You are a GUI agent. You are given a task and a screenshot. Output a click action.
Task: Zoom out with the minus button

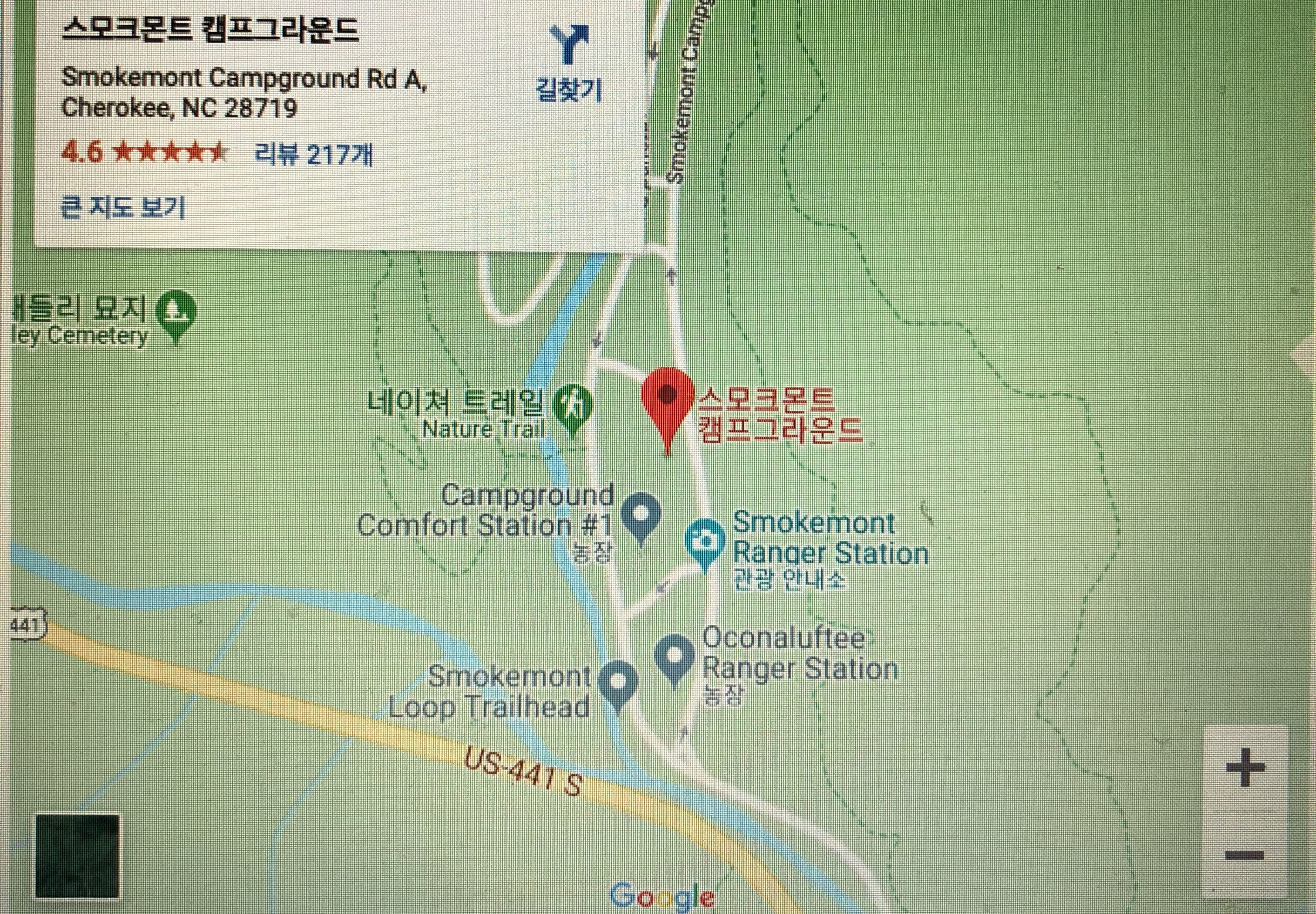(1245, 856)
